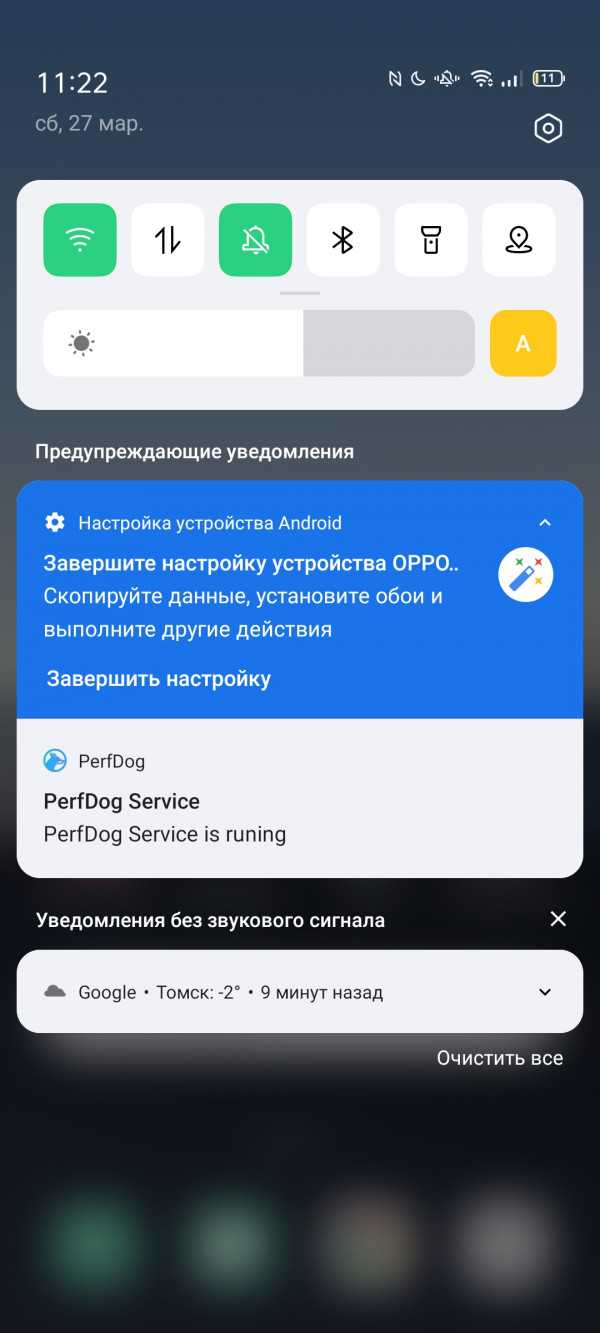Enable the location quick toggle
Screen dimensions: 600x1333
pos(519,240)
